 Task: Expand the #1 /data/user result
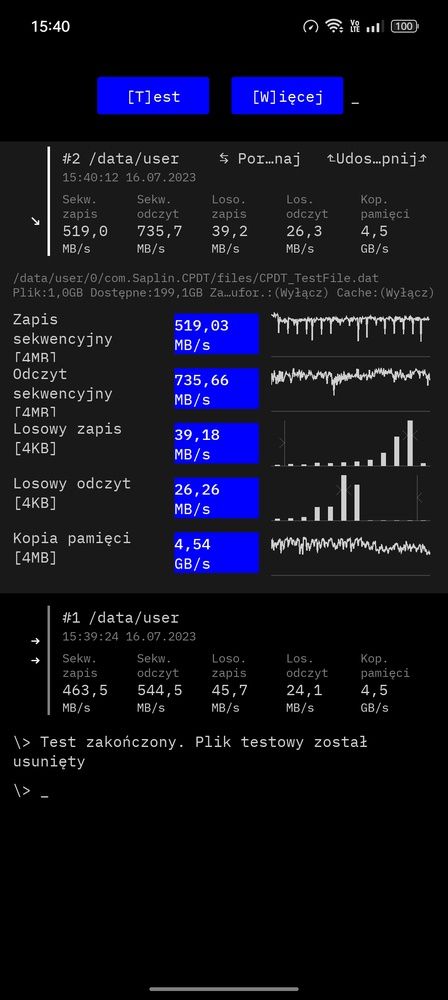[121, 617]
